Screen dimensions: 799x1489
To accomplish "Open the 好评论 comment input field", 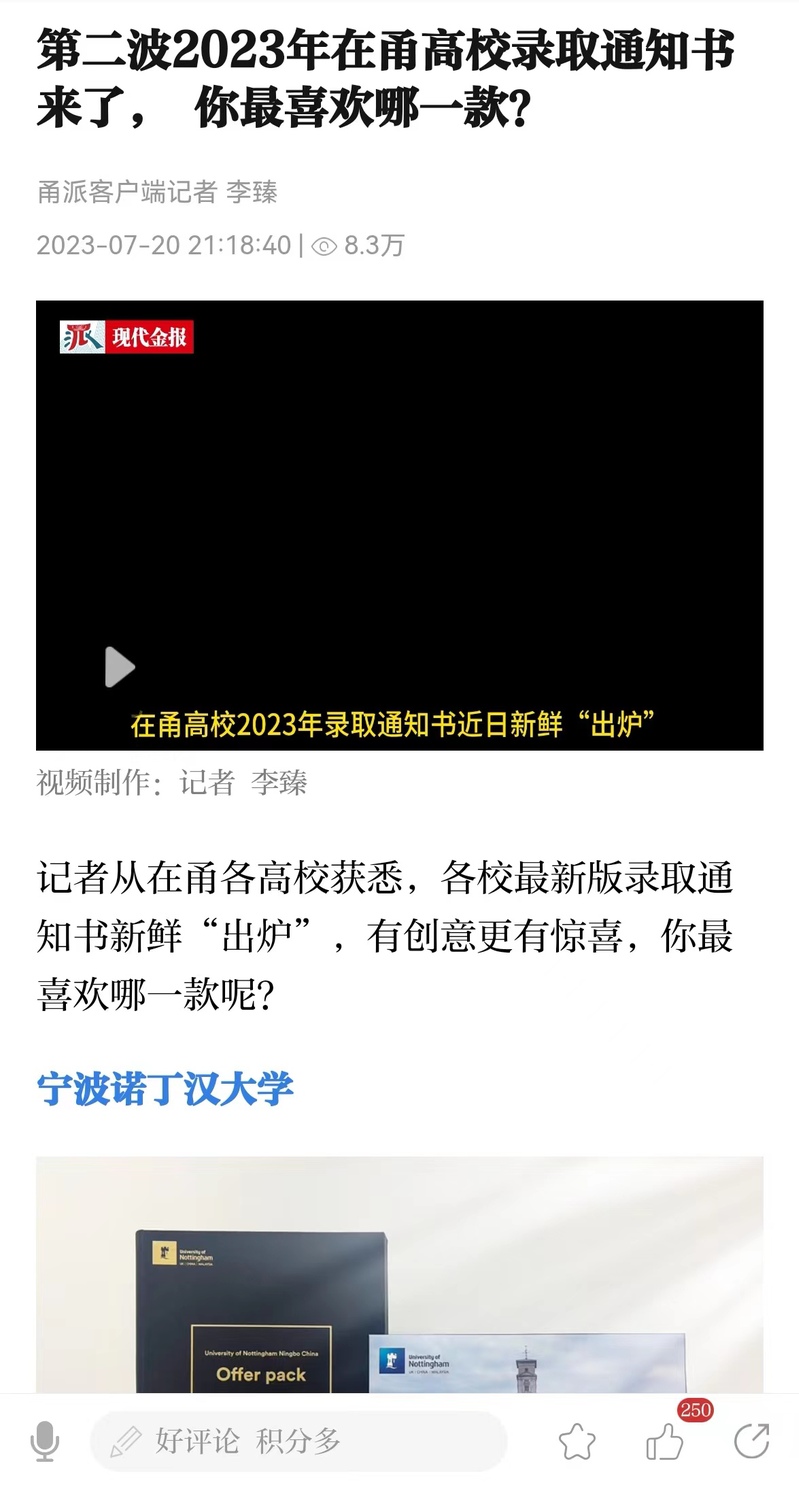I will [x=298, y=1441].
